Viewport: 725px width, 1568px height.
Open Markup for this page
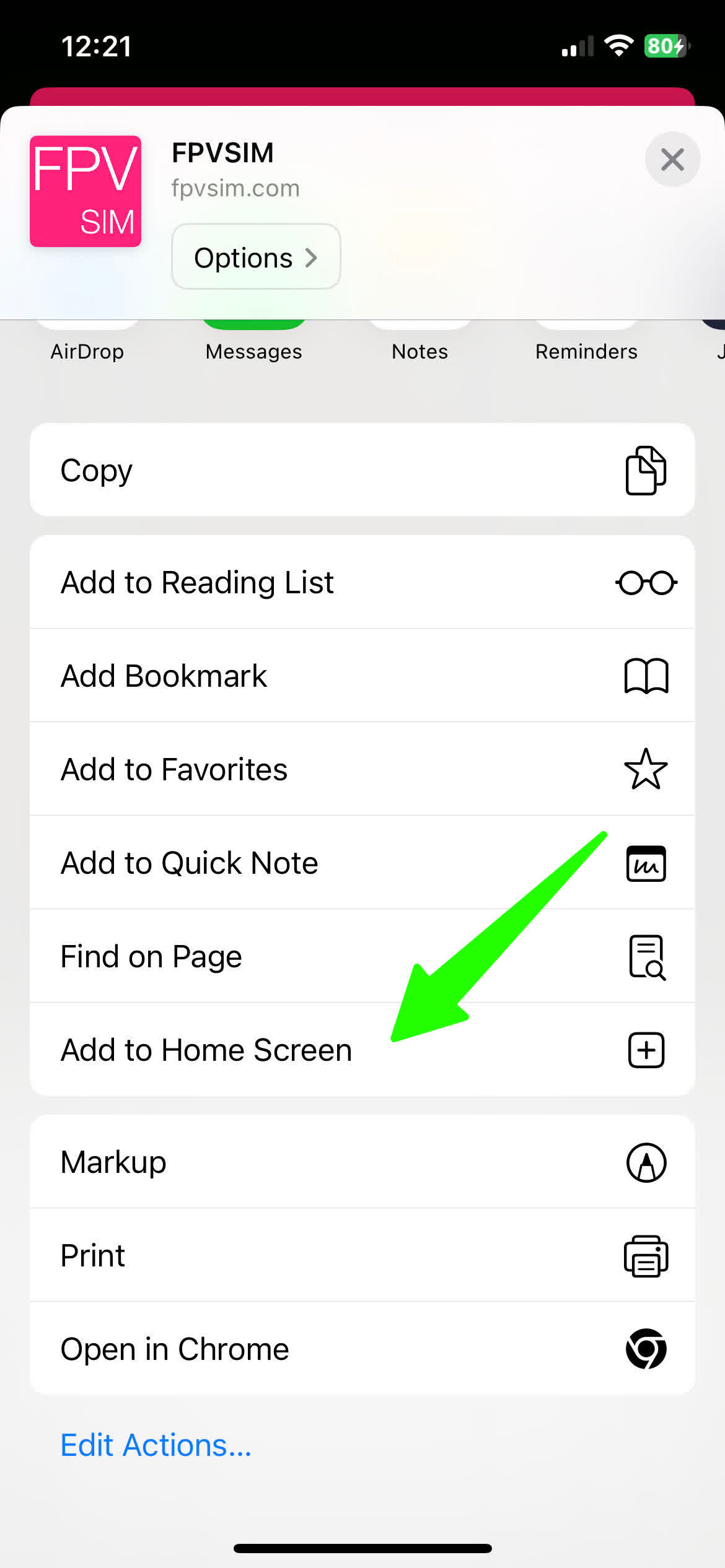click(x=362, y=1162)
